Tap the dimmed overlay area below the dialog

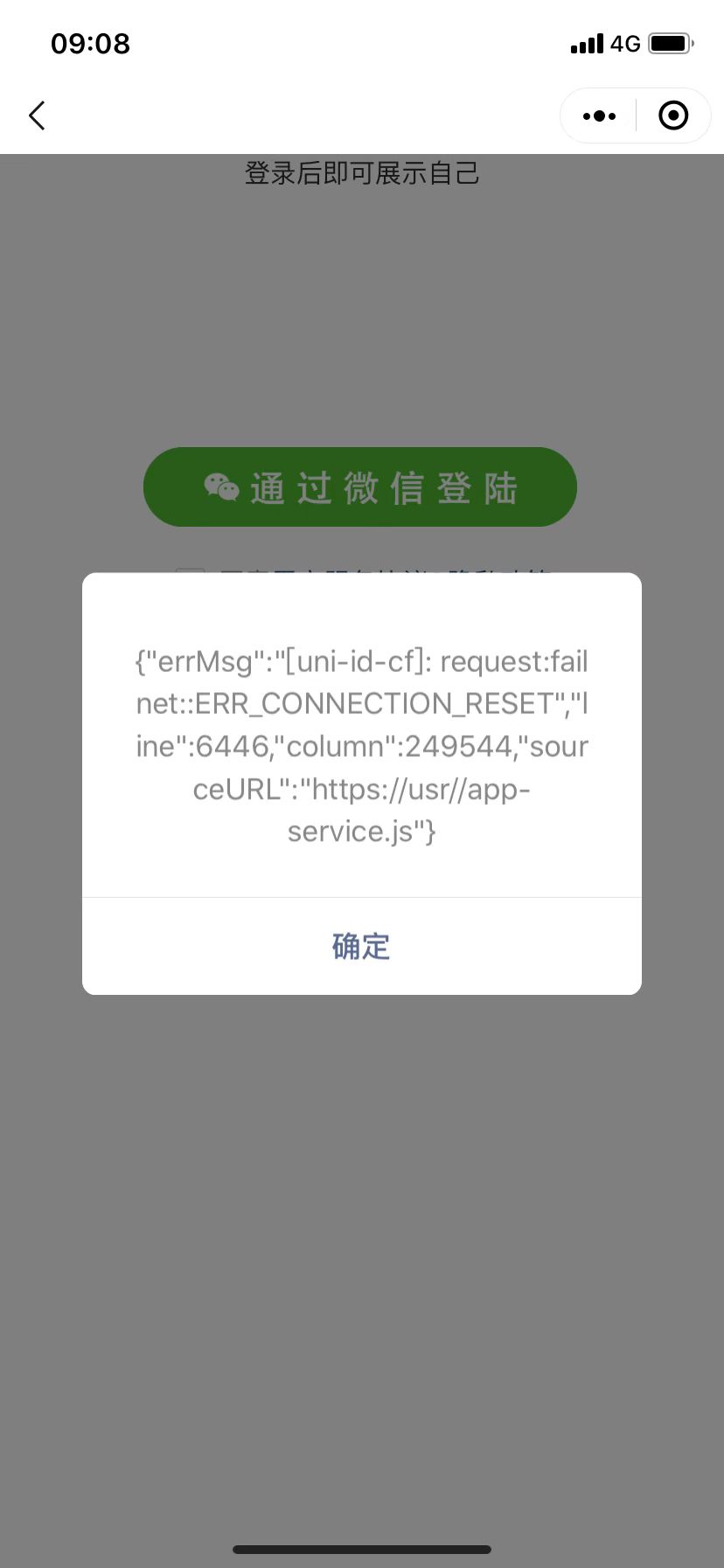pos(361,1225)
